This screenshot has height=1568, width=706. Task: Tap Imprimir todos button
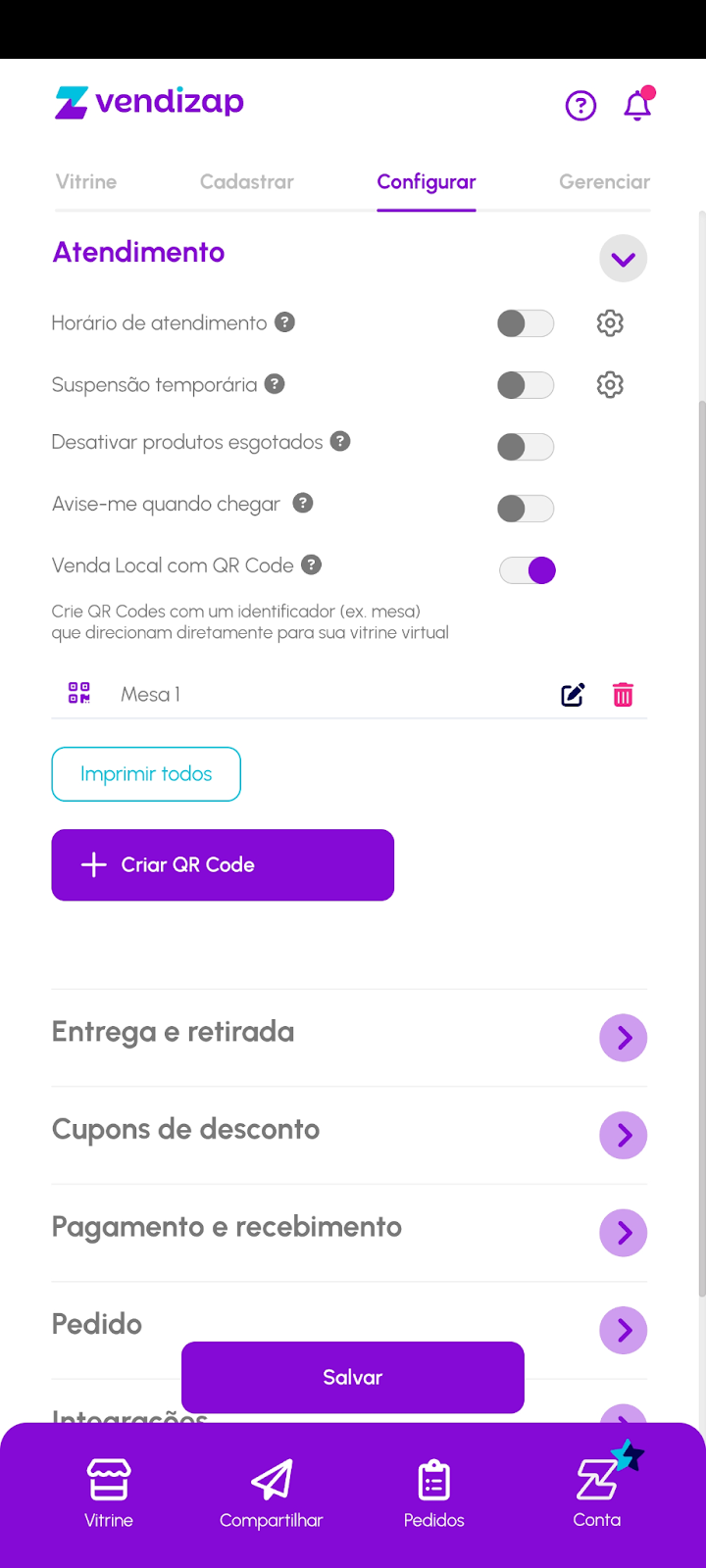146,774
